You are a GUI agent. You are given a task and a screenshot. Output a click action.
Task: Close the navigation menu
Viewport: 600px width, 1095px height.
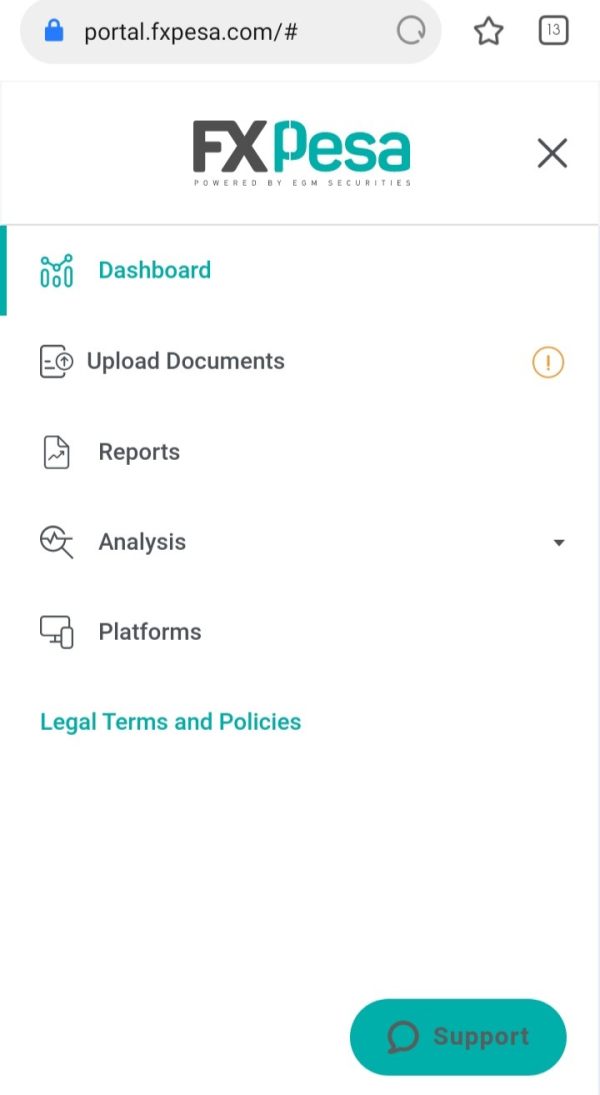(552, 153)
